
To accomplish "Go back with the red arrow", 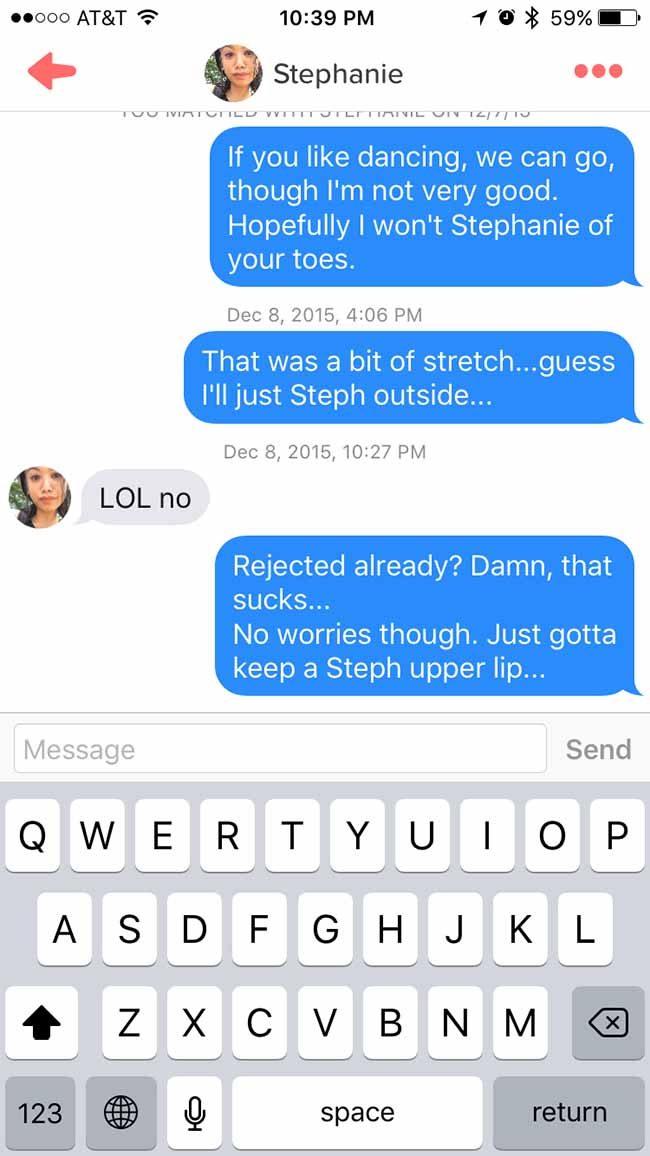I will (52, 71).
